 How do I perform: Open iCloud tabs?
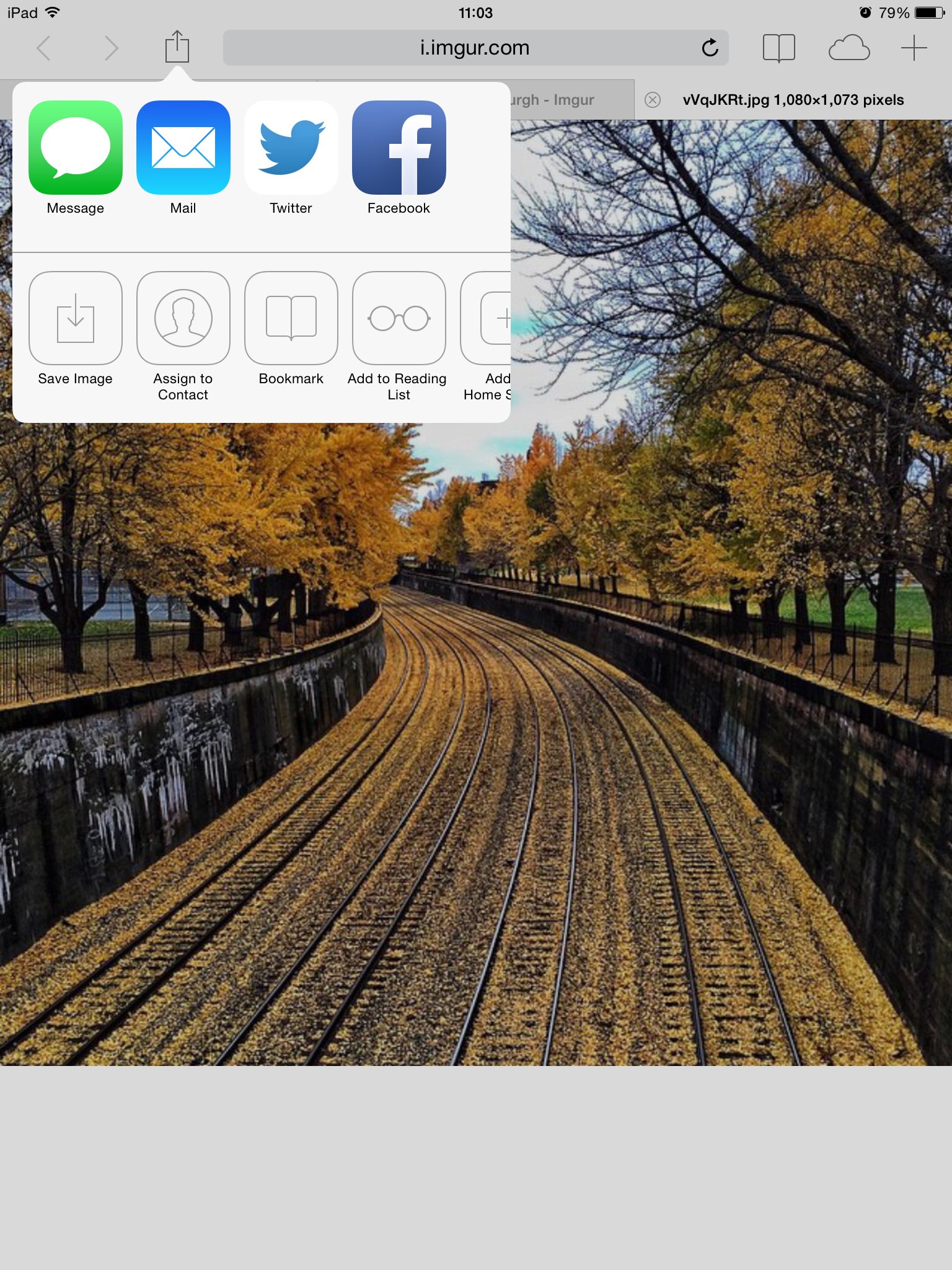click(x=849, y=48)
